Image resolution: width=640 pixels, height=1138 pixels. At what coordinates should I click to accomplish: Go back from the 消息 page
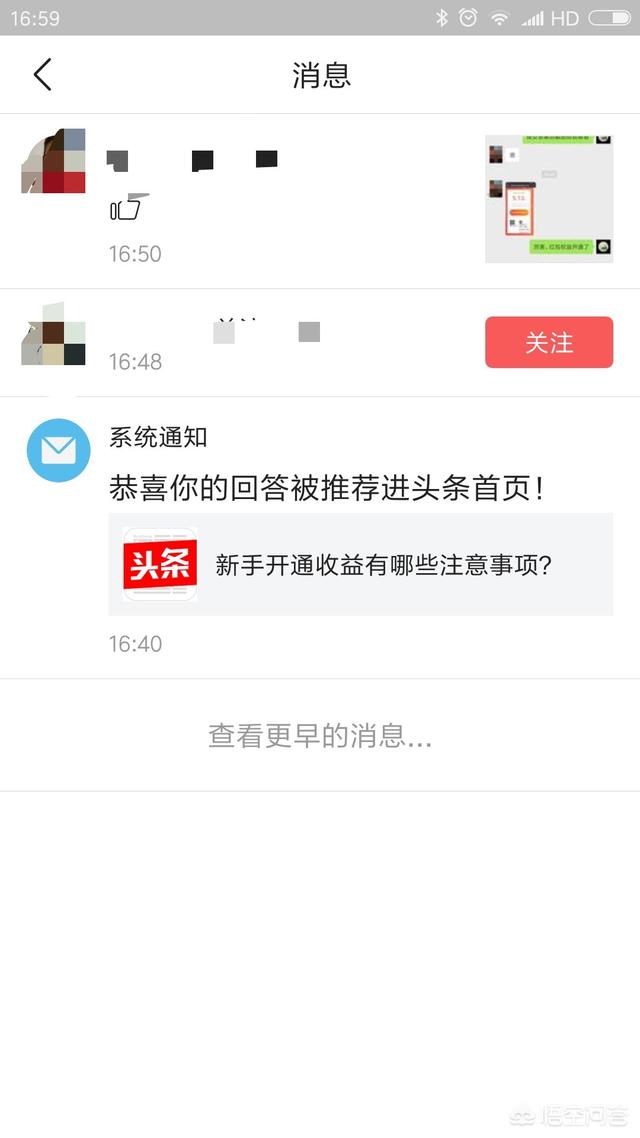click(x=42, y=75)
